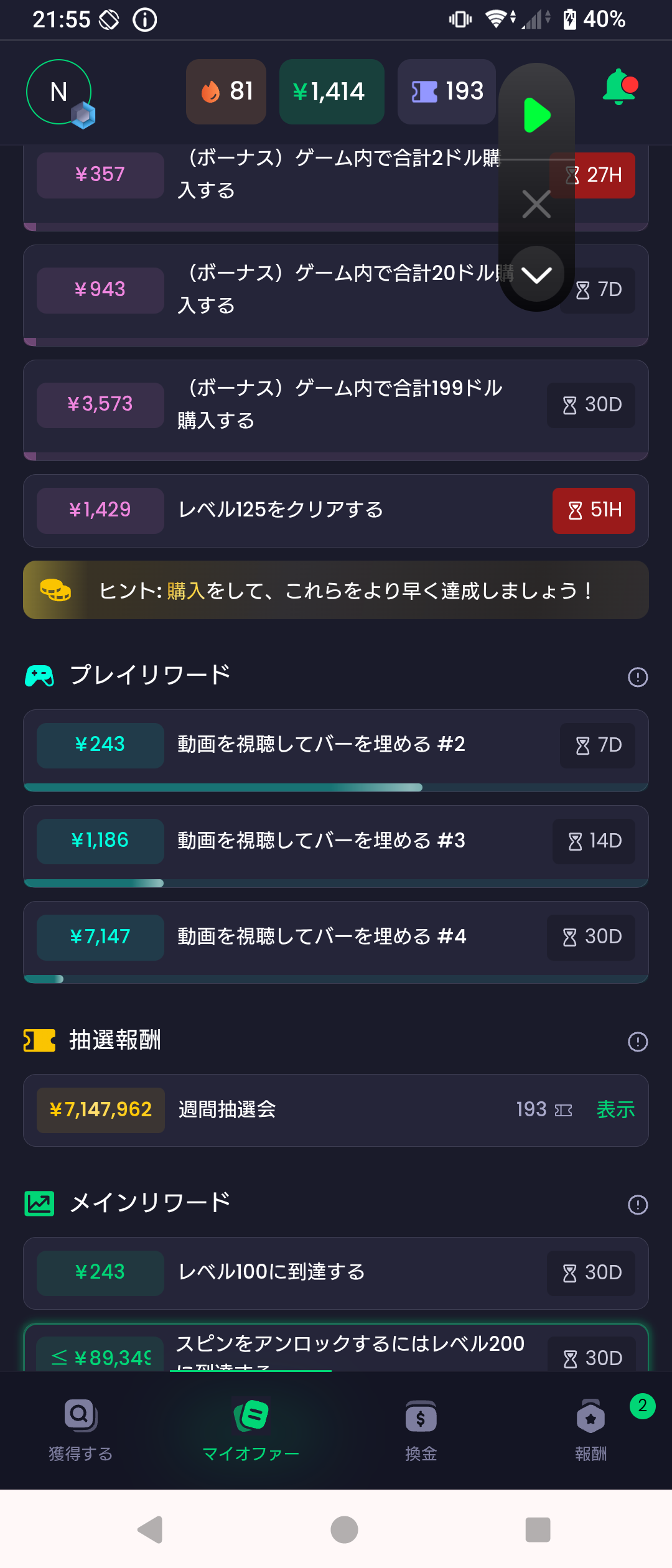The width and height of the screenshot is (672, 1568).
Task: Collapse the floating overlay using chevron
Action: click(x=536, y=274)
